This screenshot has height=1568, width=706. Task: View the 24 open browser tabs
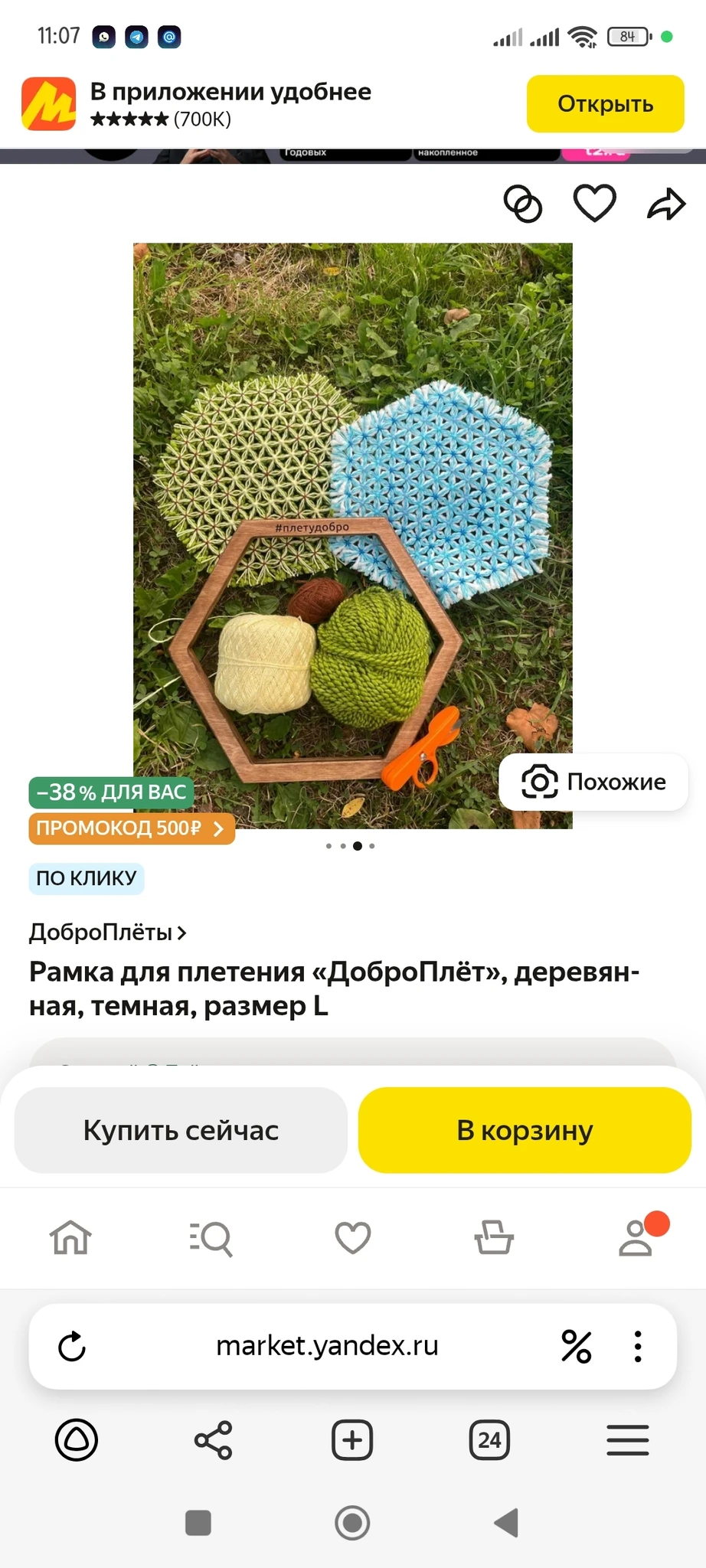489,1440
